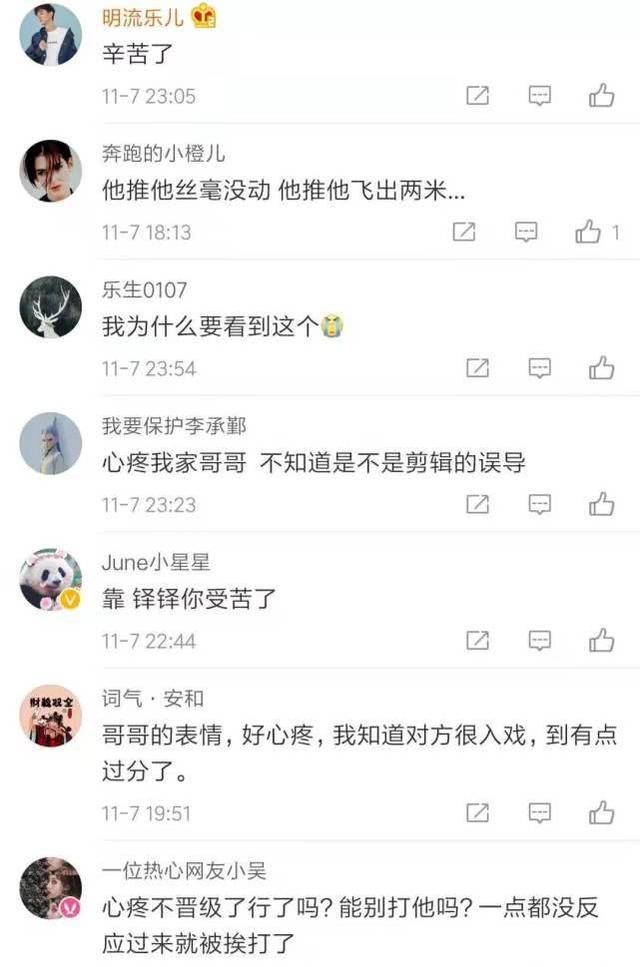Open 明流乐儿's profile avatar
The height and width of the screenshot is (967, 640).
50,35
